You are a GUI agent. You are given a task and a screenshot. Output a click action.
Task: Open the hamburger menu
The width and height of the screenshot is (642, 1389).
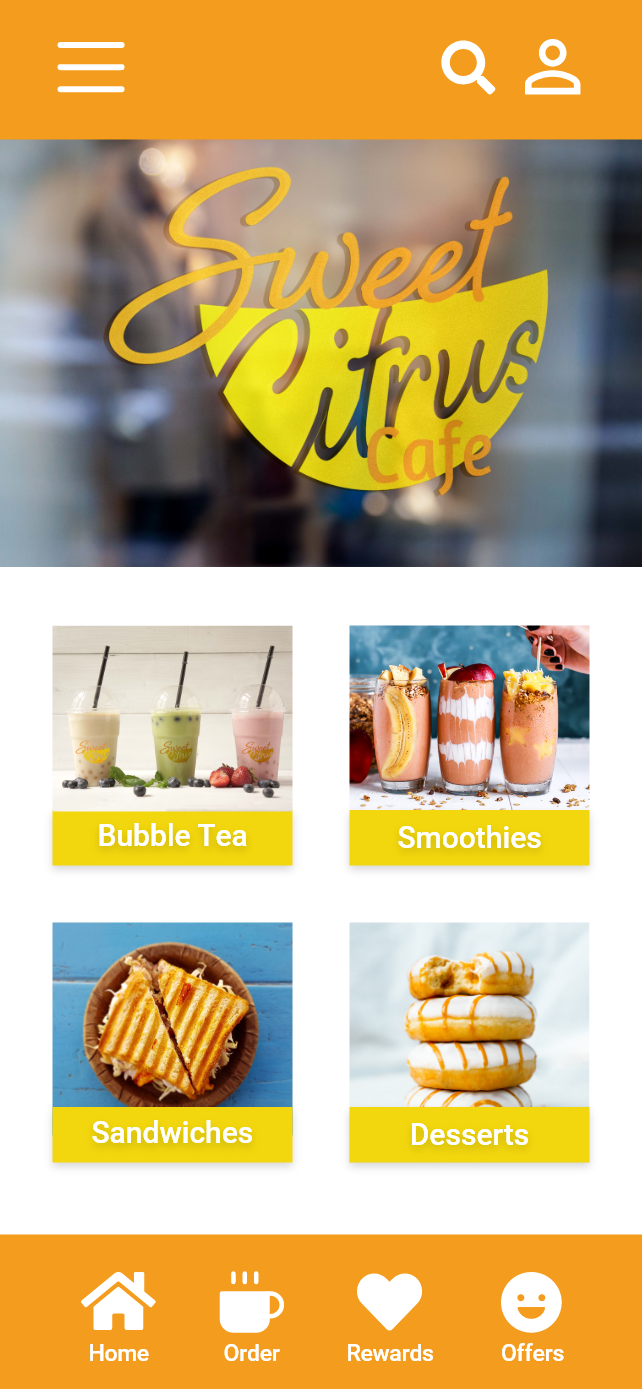click(x=91, y=68)
